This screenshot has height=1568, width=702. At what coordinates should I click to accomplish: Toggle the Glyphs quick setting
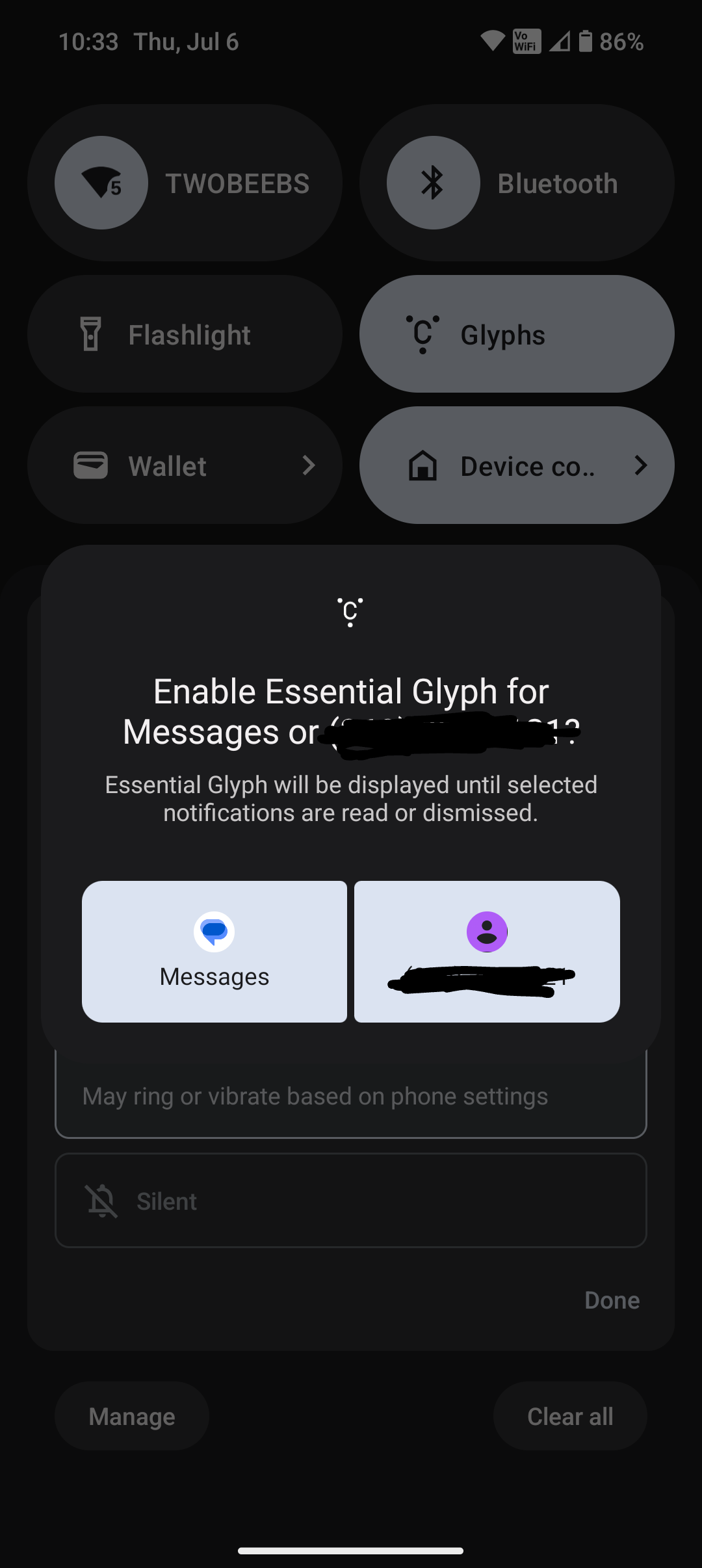tap(517, 334)
